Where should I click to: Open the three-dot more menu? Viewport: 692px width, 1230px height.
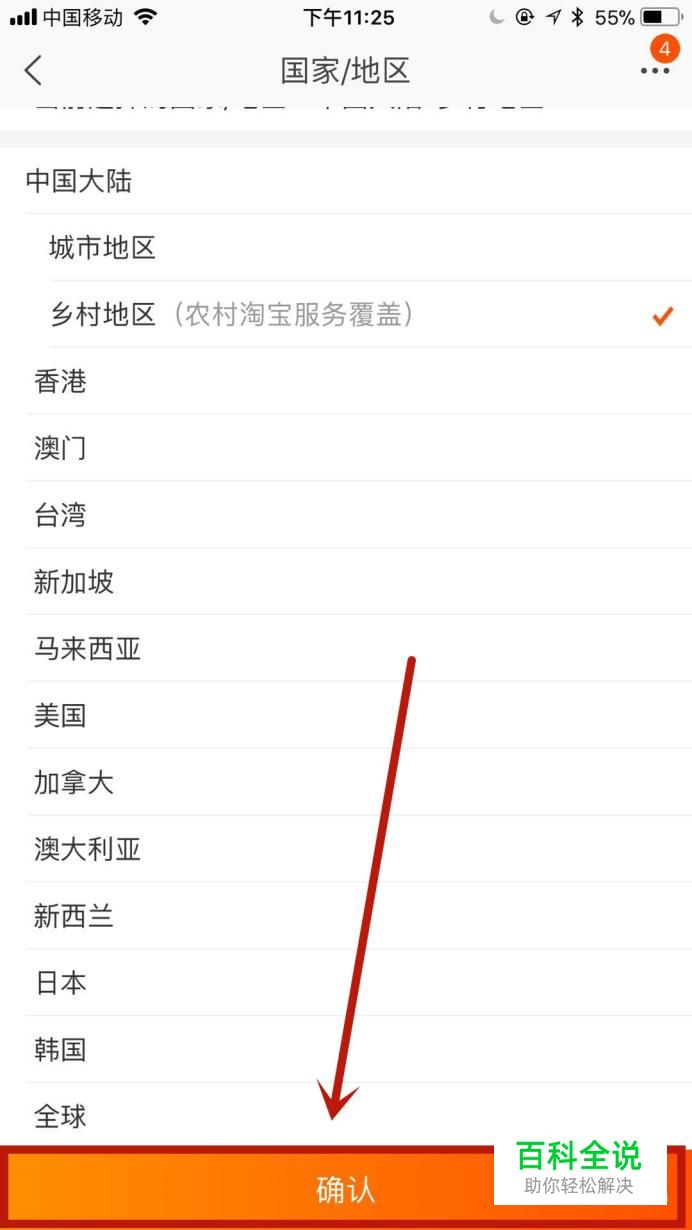coord(655,70)
